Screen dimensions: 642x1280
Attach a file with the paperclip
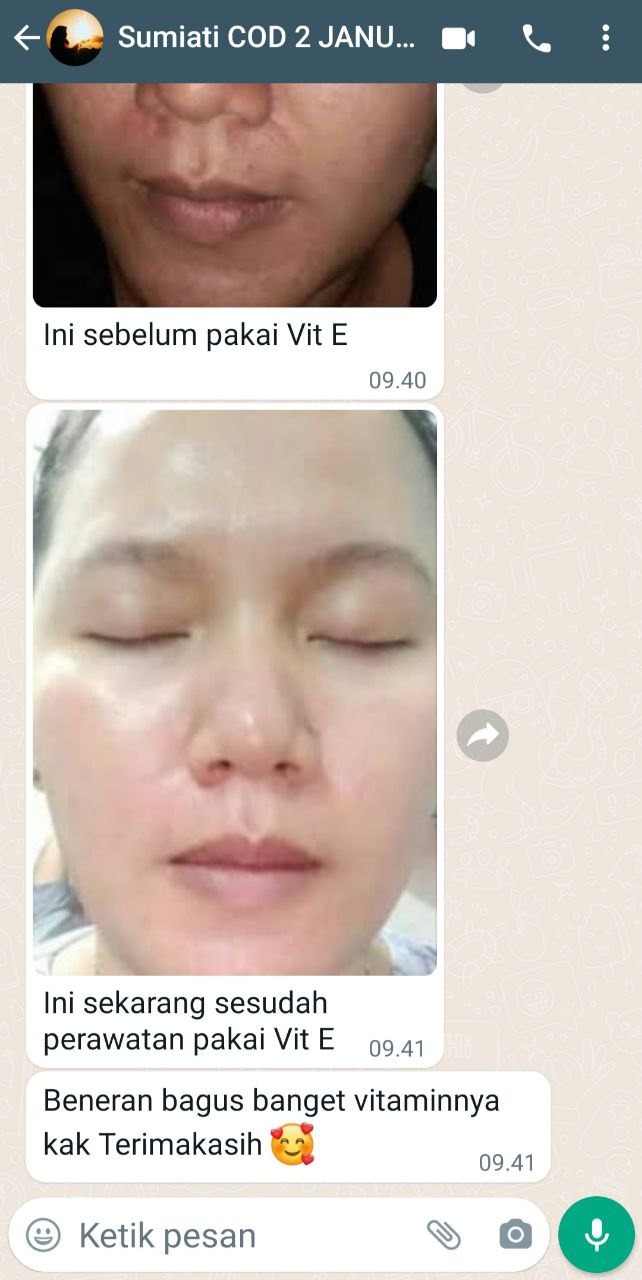click(x=444, y=1235)
